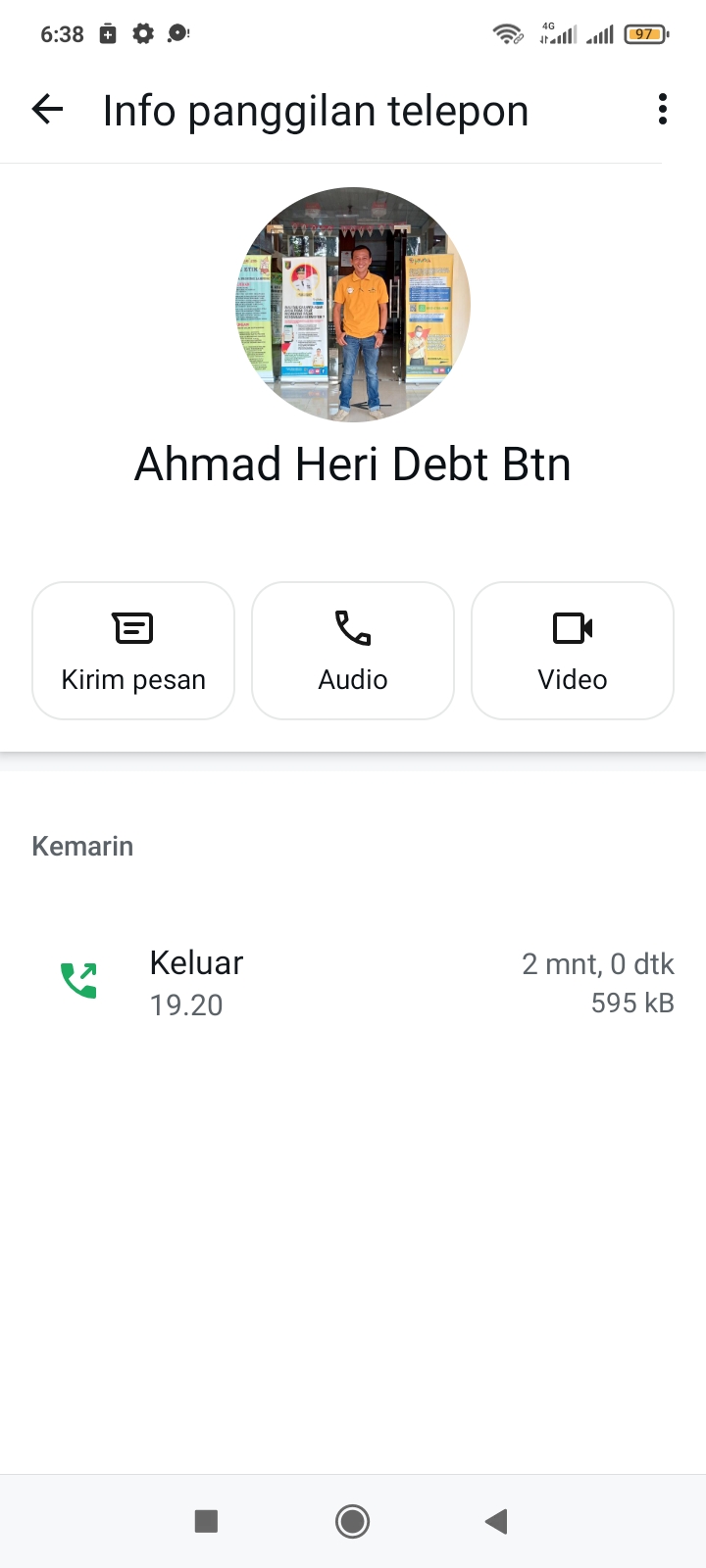Tap the call timestamp 19.20
This screenshot has height=1568, width=706.
[185, 1004]
